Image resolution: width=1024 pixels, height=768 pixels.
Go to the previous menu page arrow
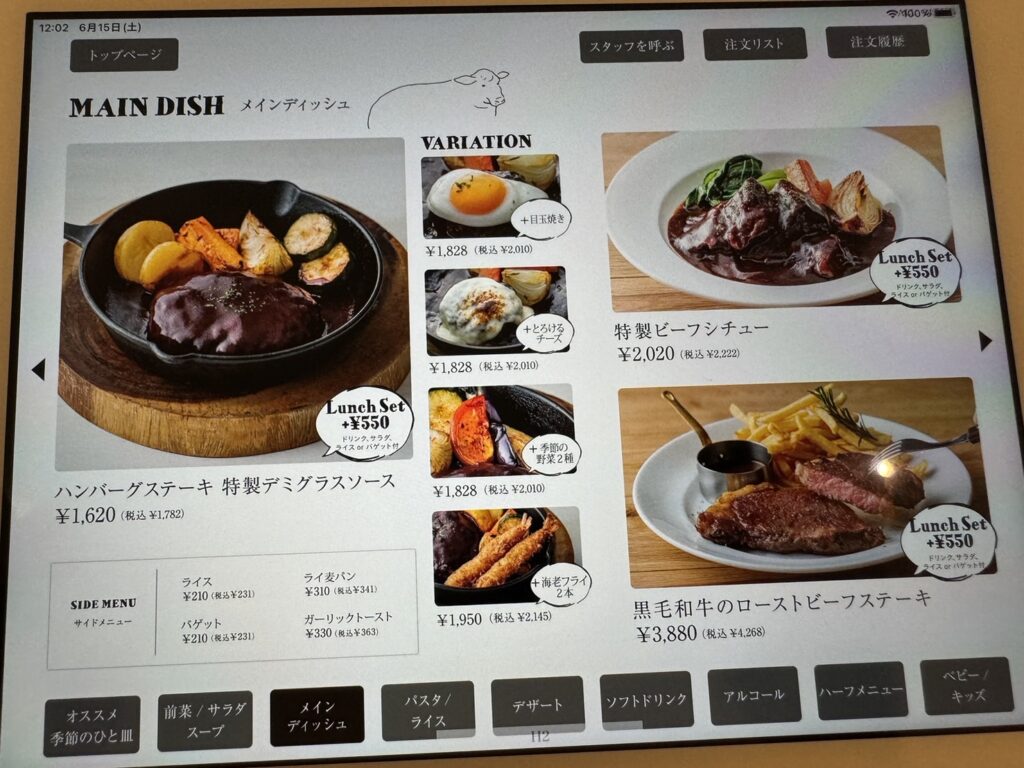pyautogui.click(x=38, y=370)
